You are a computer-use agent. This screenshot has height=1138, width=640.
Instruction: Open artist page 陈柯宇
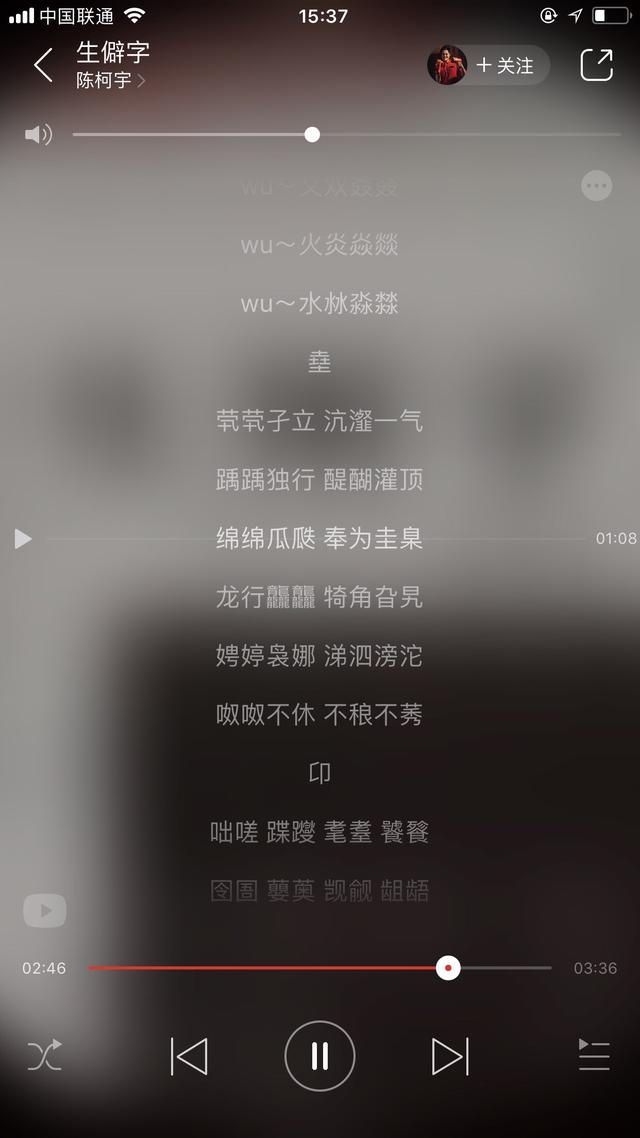tap(110, 81)
